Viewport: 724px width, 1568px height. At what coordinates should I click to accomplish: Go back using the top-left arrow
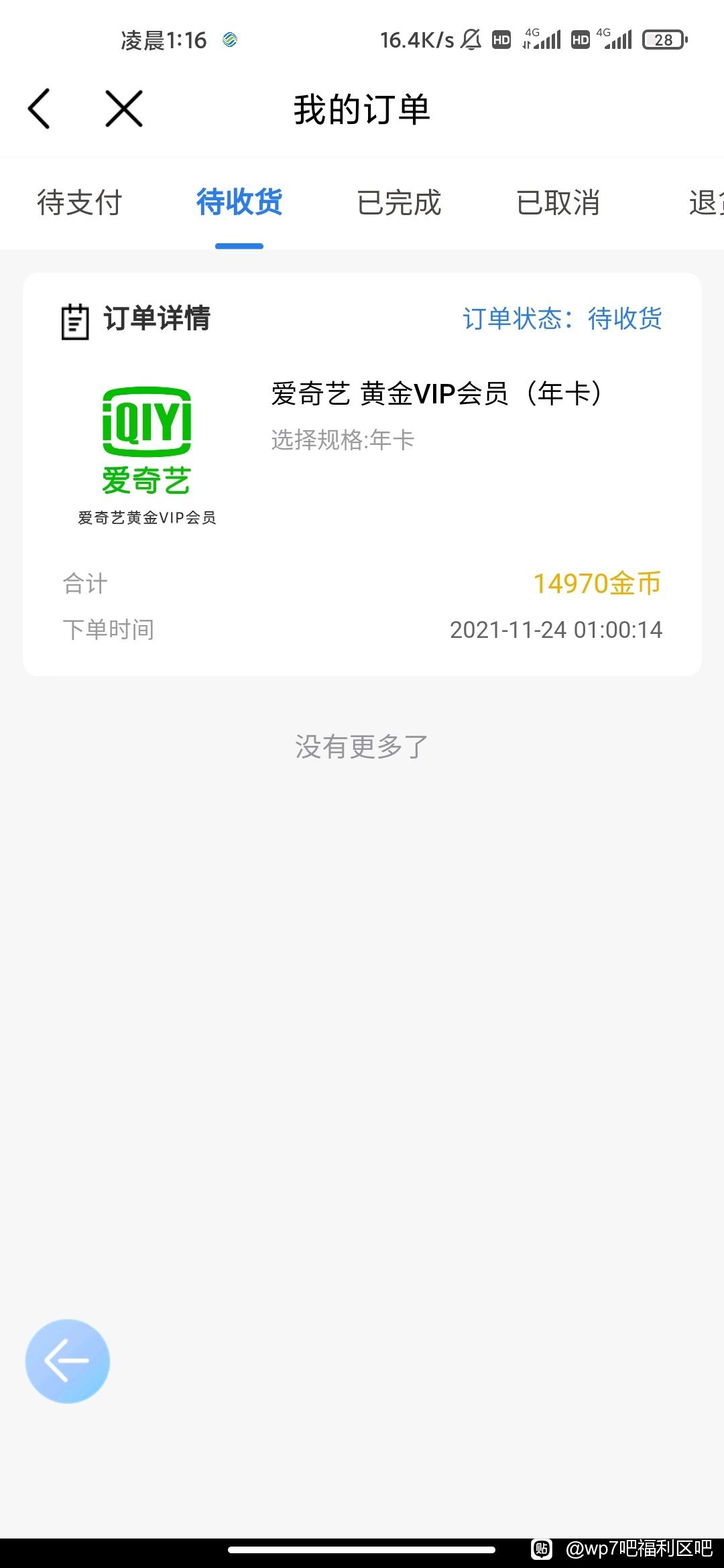39,109
